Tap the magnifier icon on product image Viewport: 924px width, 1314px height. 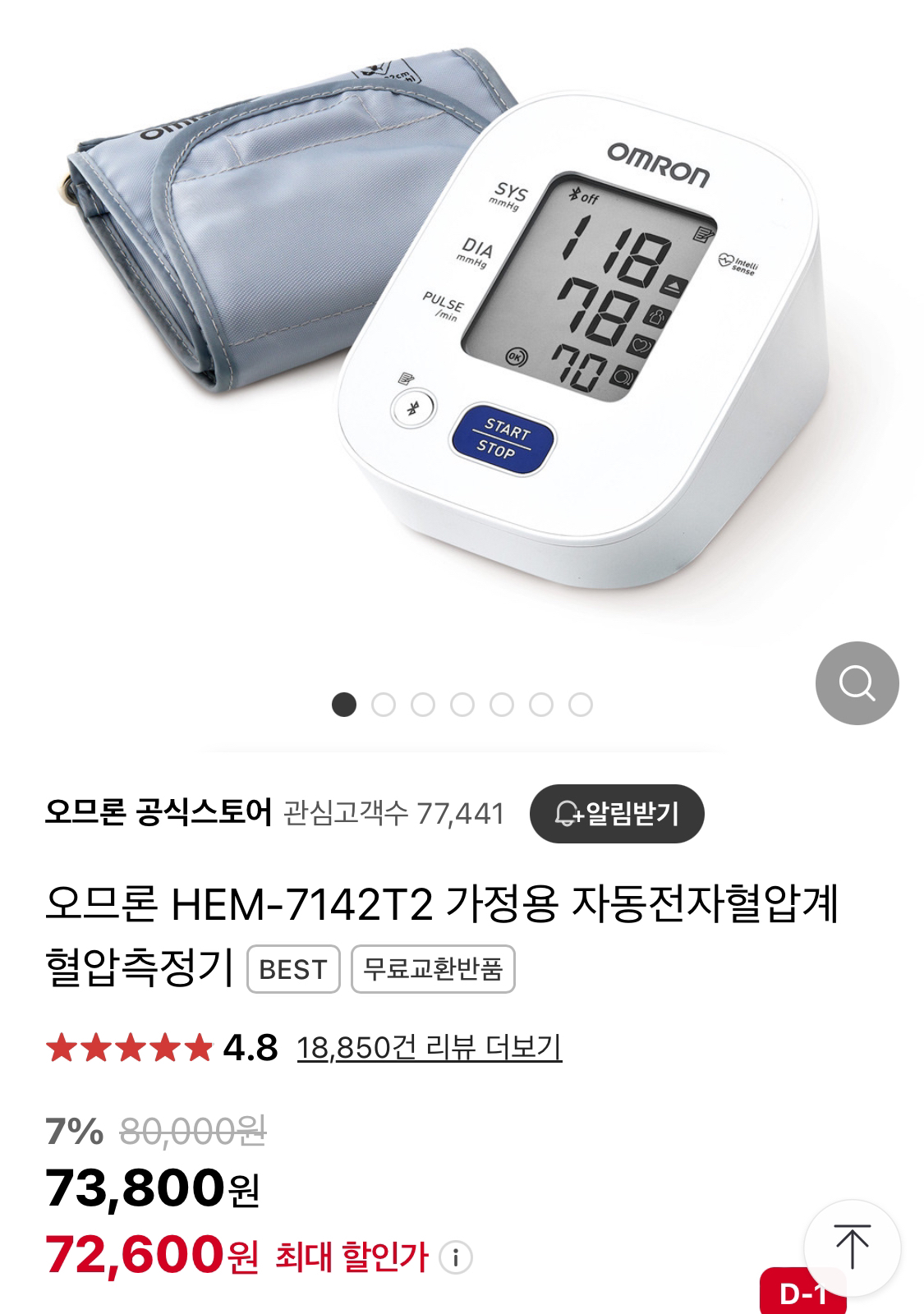pyautogui.click(x=857, y=682)
